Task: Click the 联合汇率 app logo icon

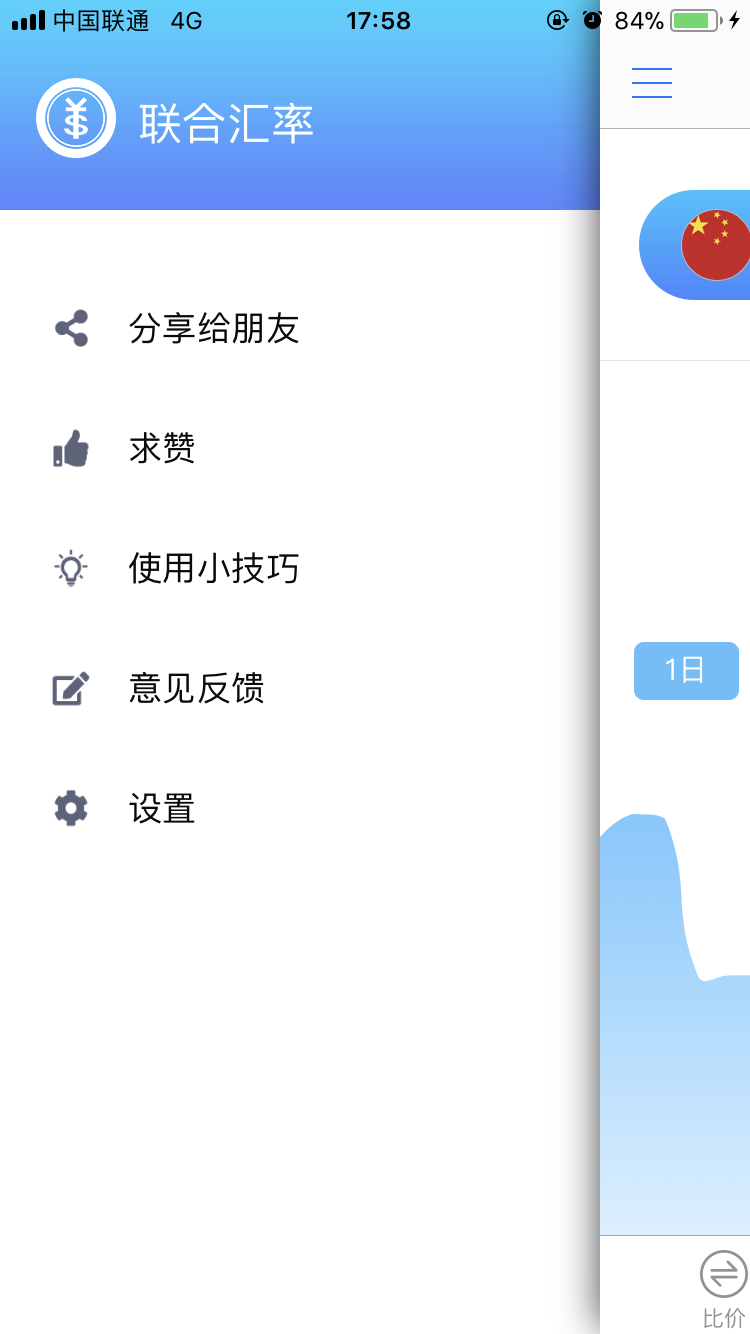Action: click(75, 117)
